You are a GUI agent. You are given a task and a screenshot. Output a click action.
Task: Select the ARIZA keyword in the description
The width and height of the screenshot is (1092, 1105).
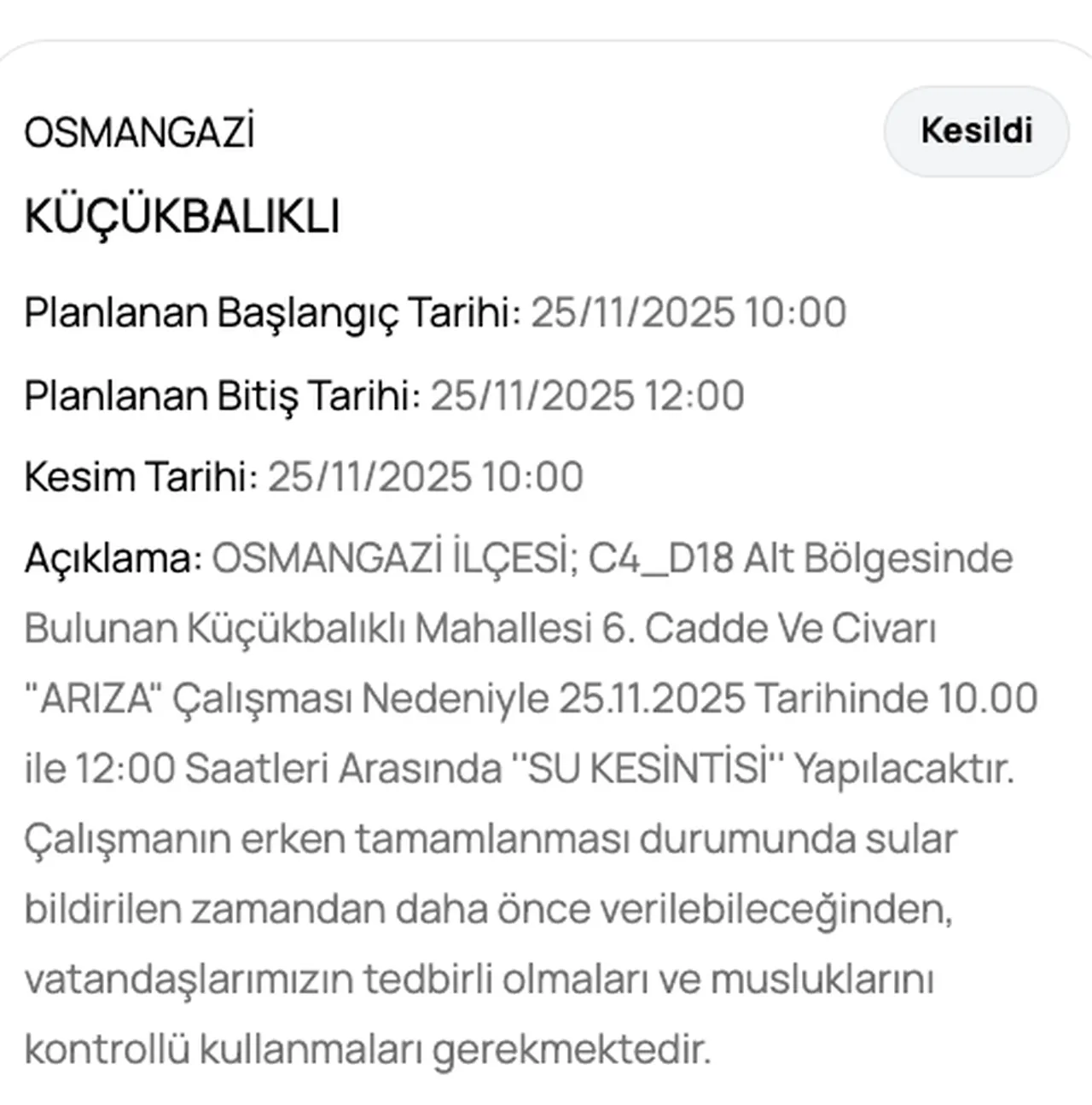tap(94, 698)
